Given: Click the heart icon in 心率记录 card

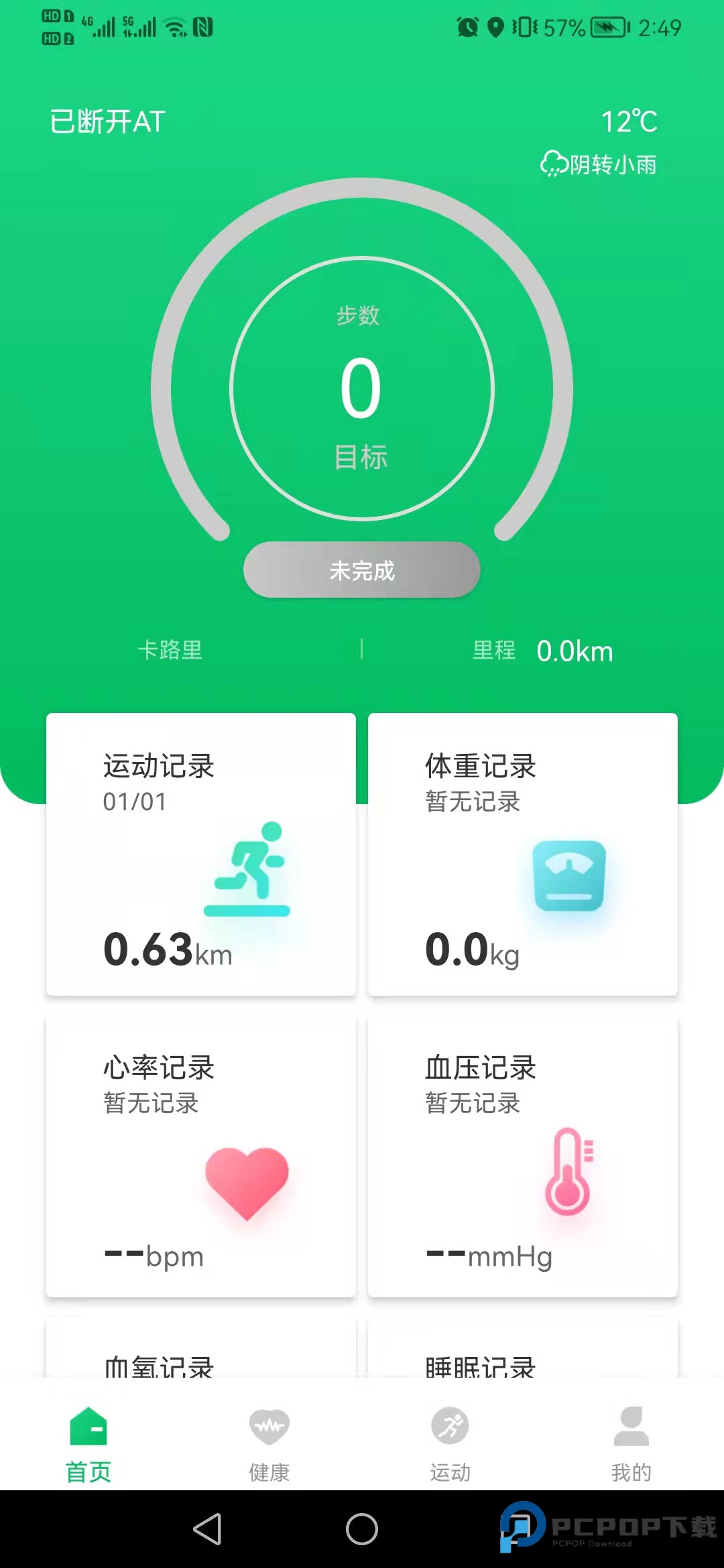Looking at the screenshot, I should pyautogui.click(x=246, y=1181).
